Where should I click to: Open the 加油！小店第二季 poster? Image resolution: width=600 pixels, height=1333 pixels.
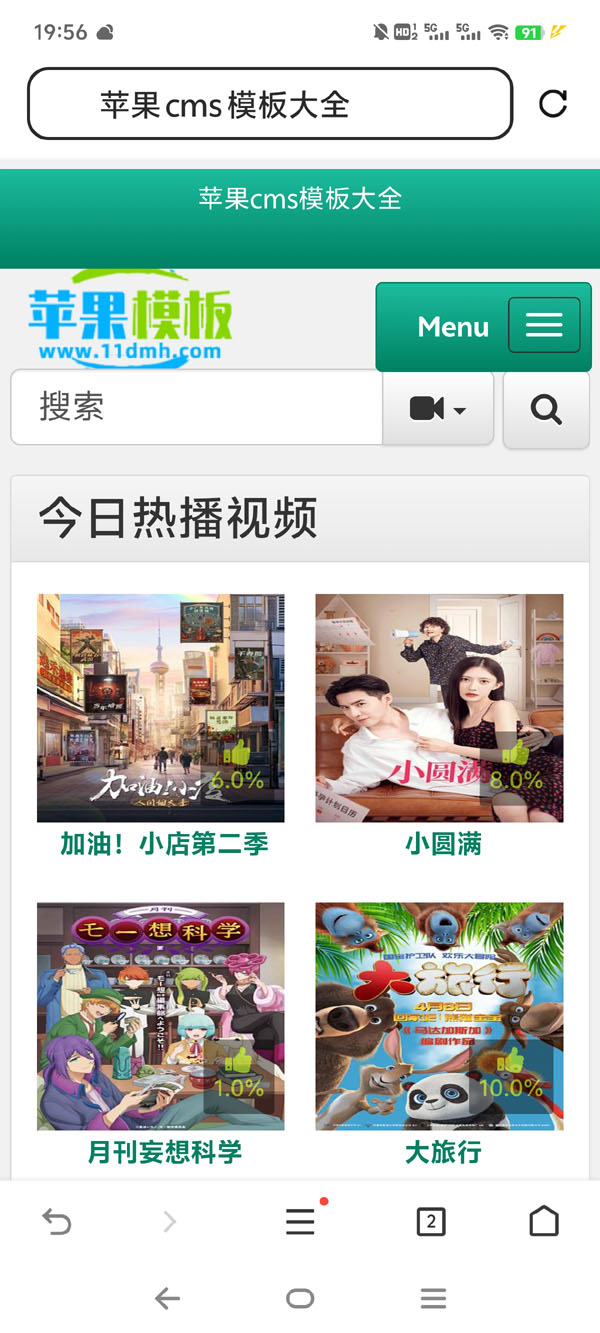coord(161,708)
